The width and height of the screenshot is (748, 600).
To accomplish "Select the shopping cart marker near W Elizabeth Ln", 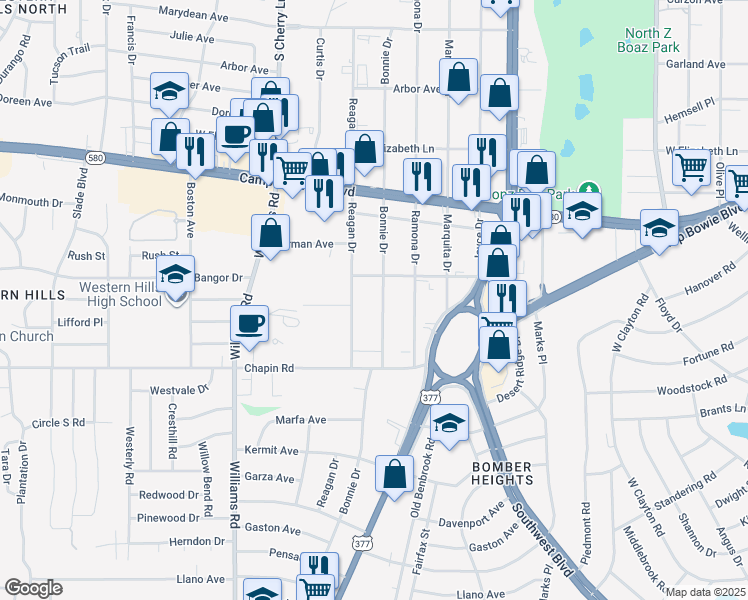I will point(691,169).
